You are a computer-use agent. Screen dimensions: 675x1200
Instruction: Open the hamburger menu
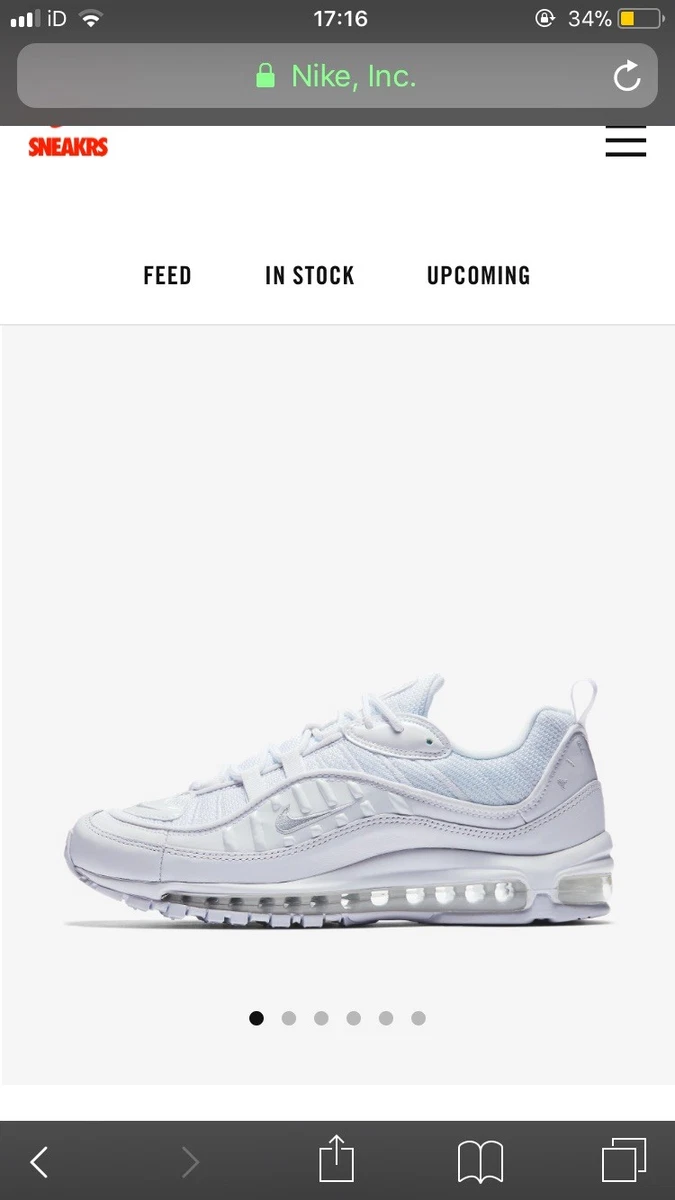(626, 142)
